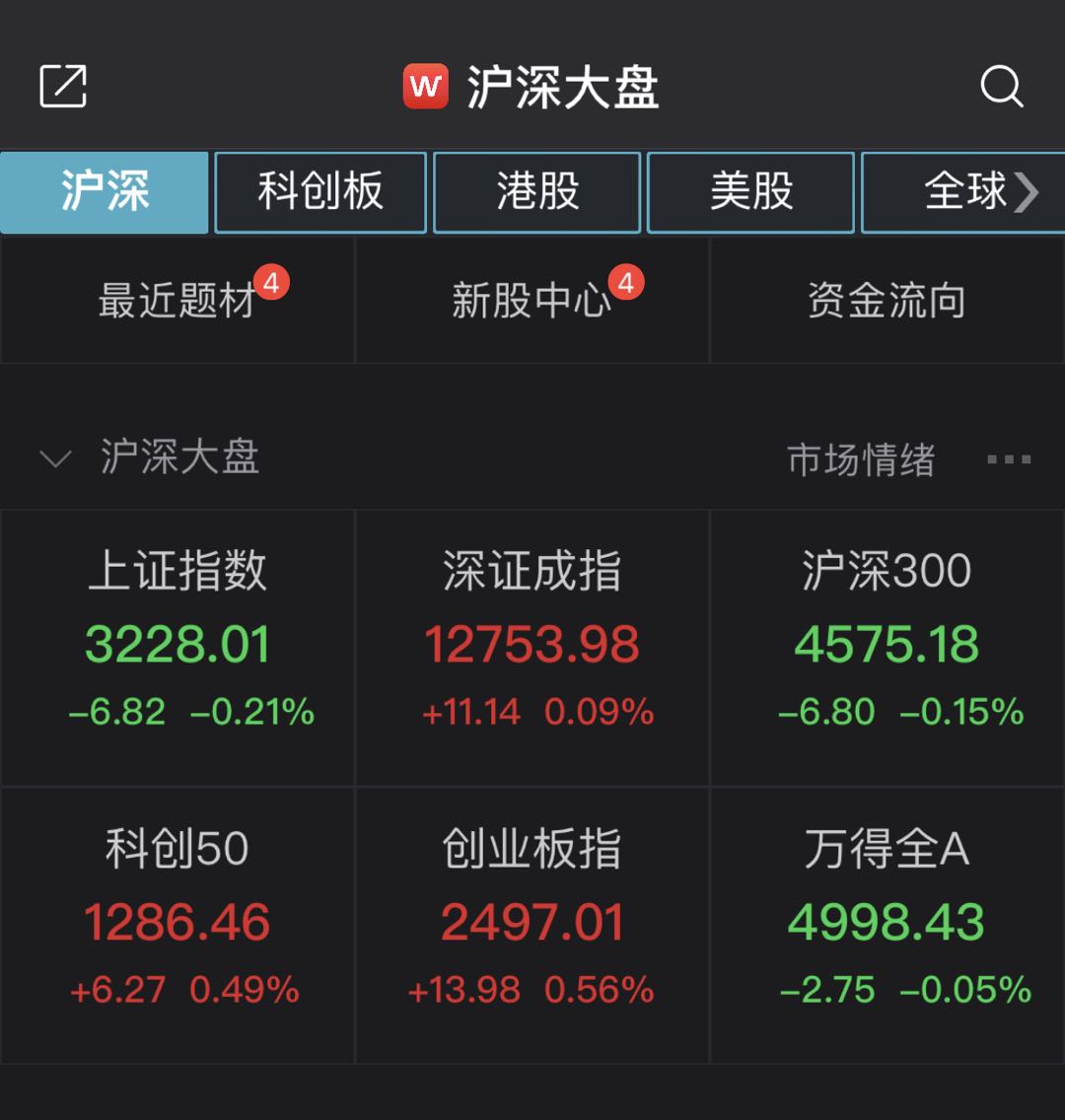This screenshot has height=1120, width=1065.
Task: View the 沪深300 index card
Action: 887,647
